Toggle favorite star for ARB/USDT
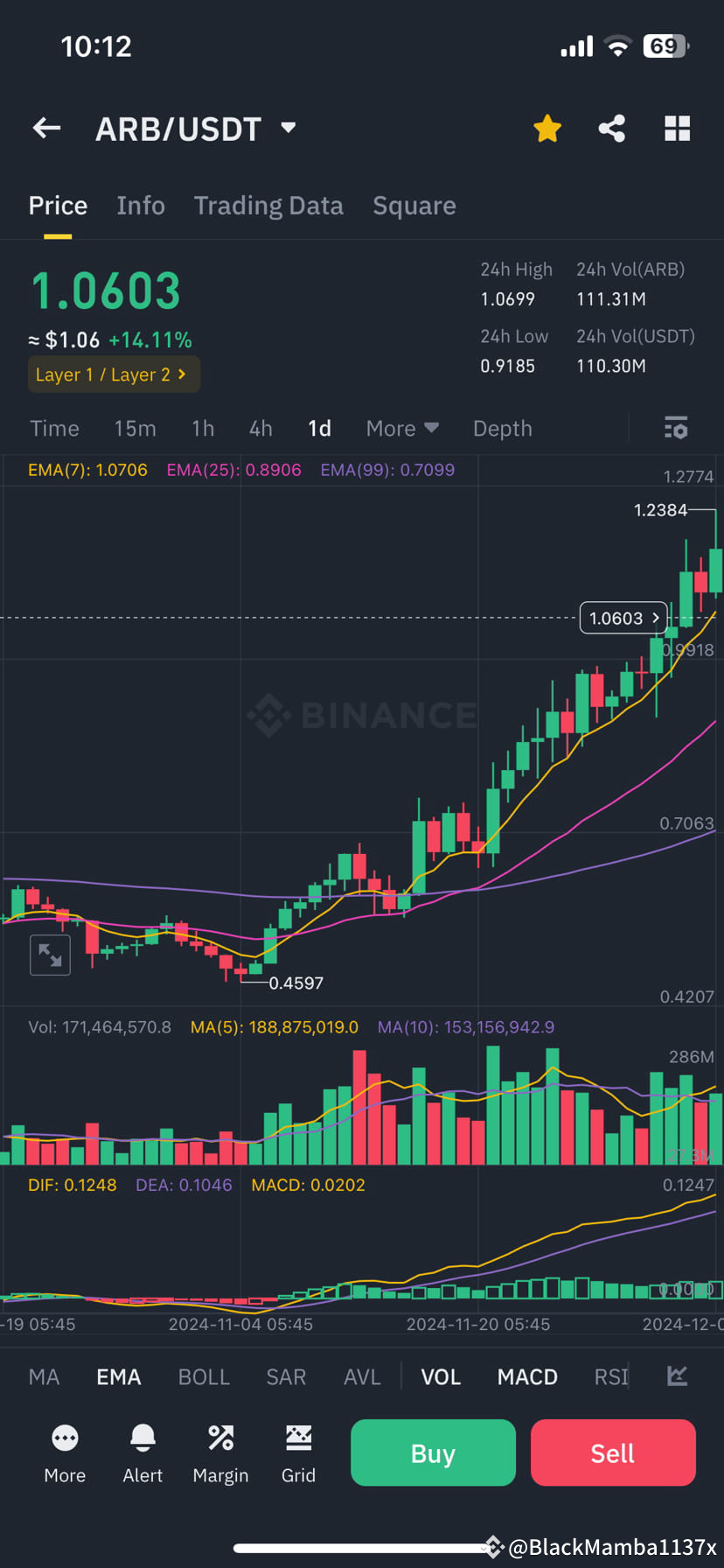This screenshot has height=1568, width=724. (546, 128)
